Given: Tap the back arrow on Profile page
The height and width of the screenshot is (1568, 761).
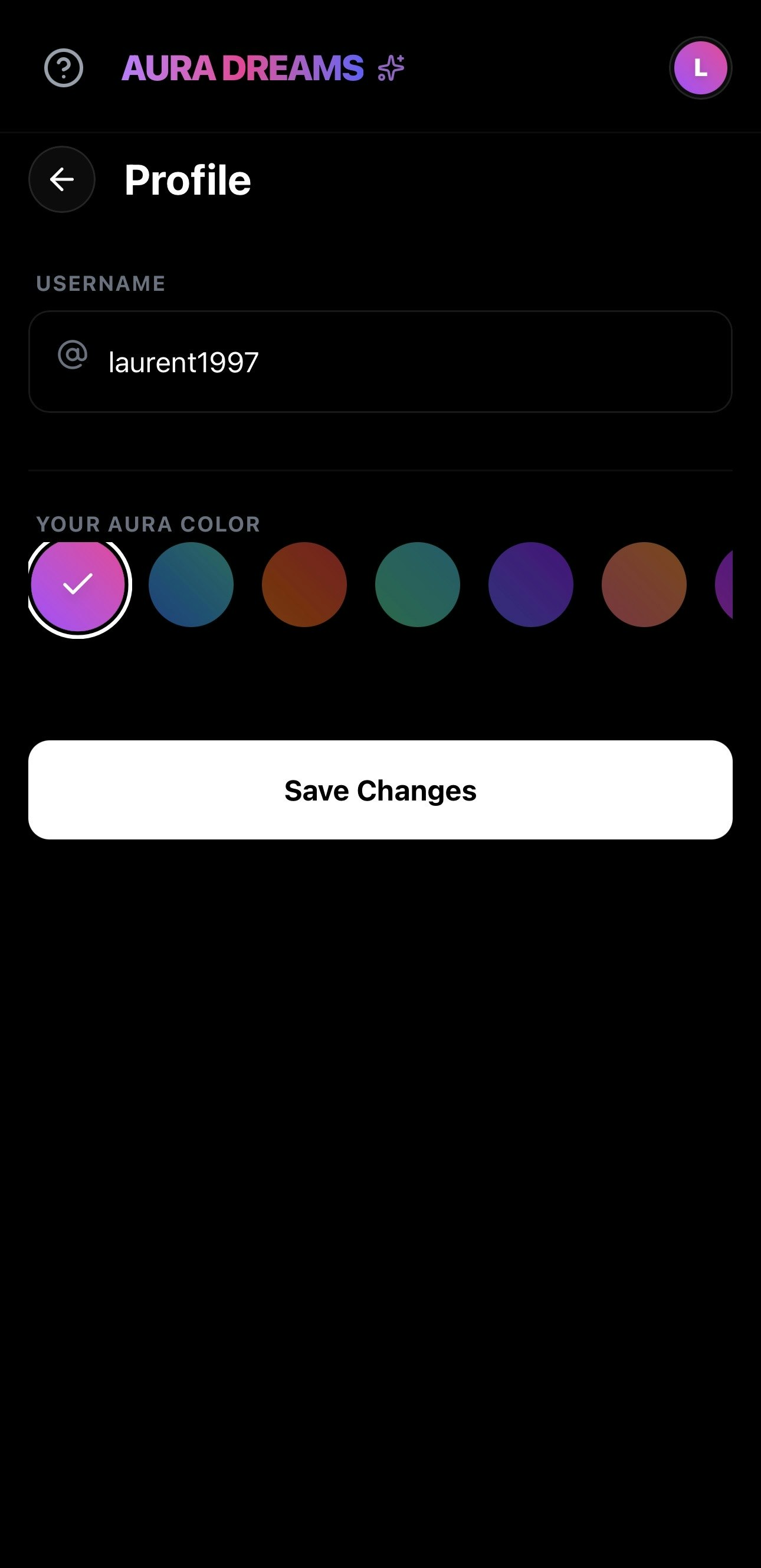Looking at the screenshot, I should click(x=61, y=179).
